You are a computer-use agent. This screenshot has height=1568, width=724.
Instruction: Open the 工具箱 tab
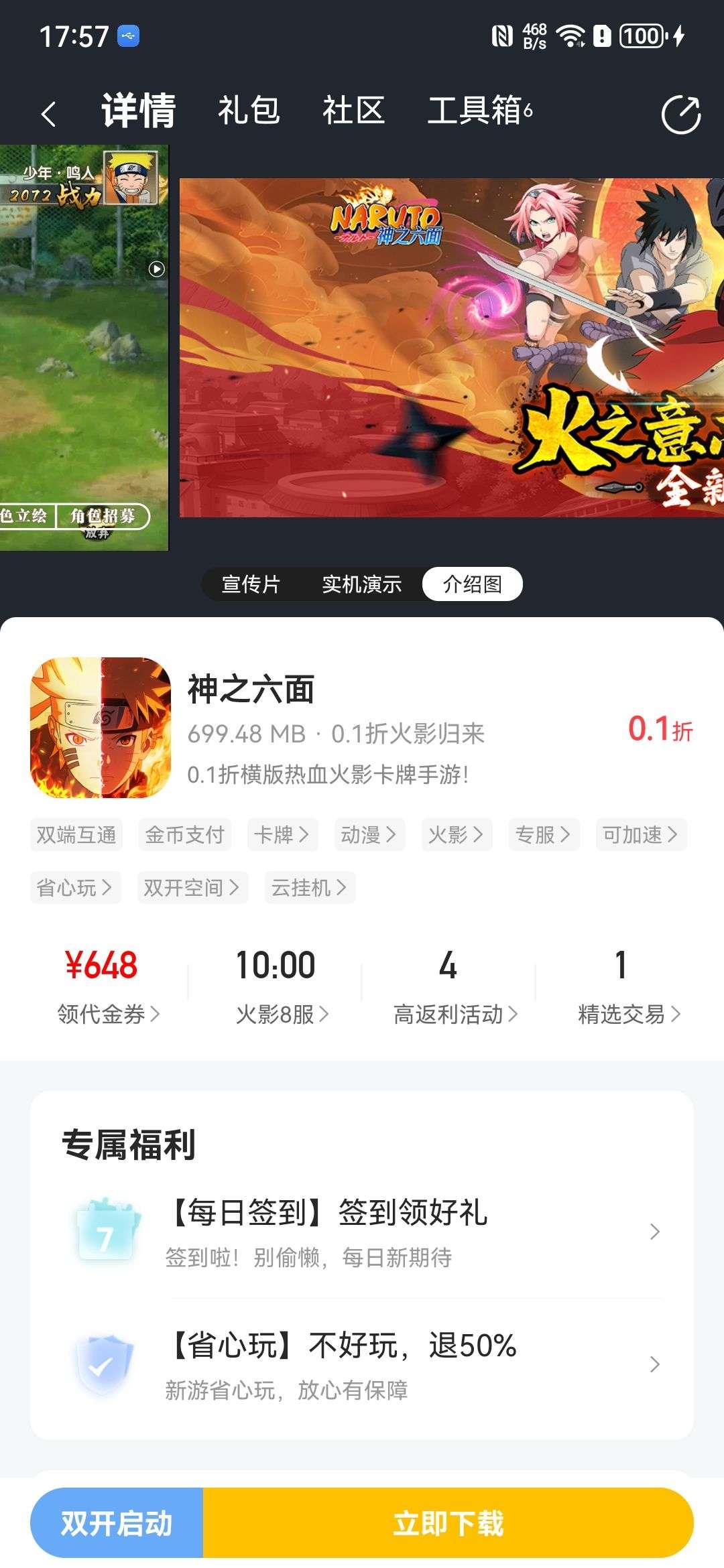(480, 111)
